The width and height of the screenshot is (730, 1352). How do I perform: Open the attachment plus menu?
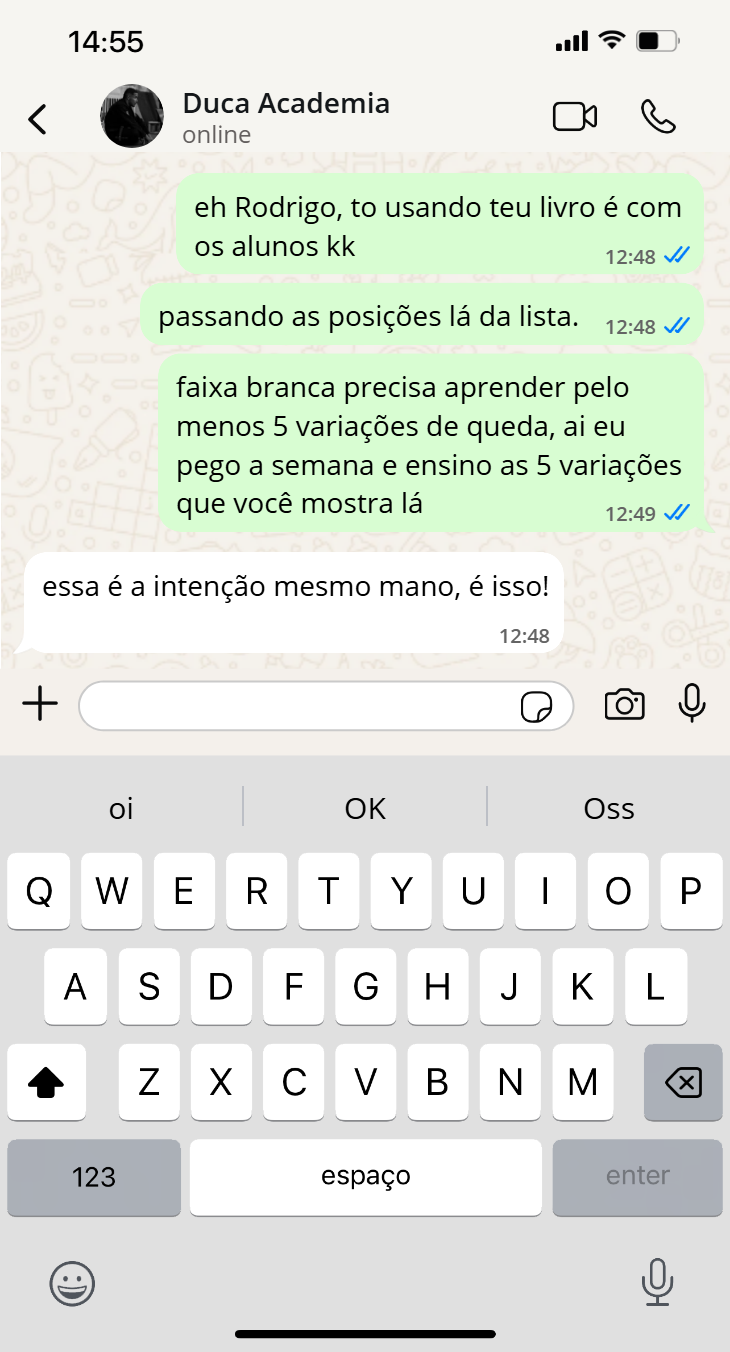pyautogui.click(x=40, y=705)
